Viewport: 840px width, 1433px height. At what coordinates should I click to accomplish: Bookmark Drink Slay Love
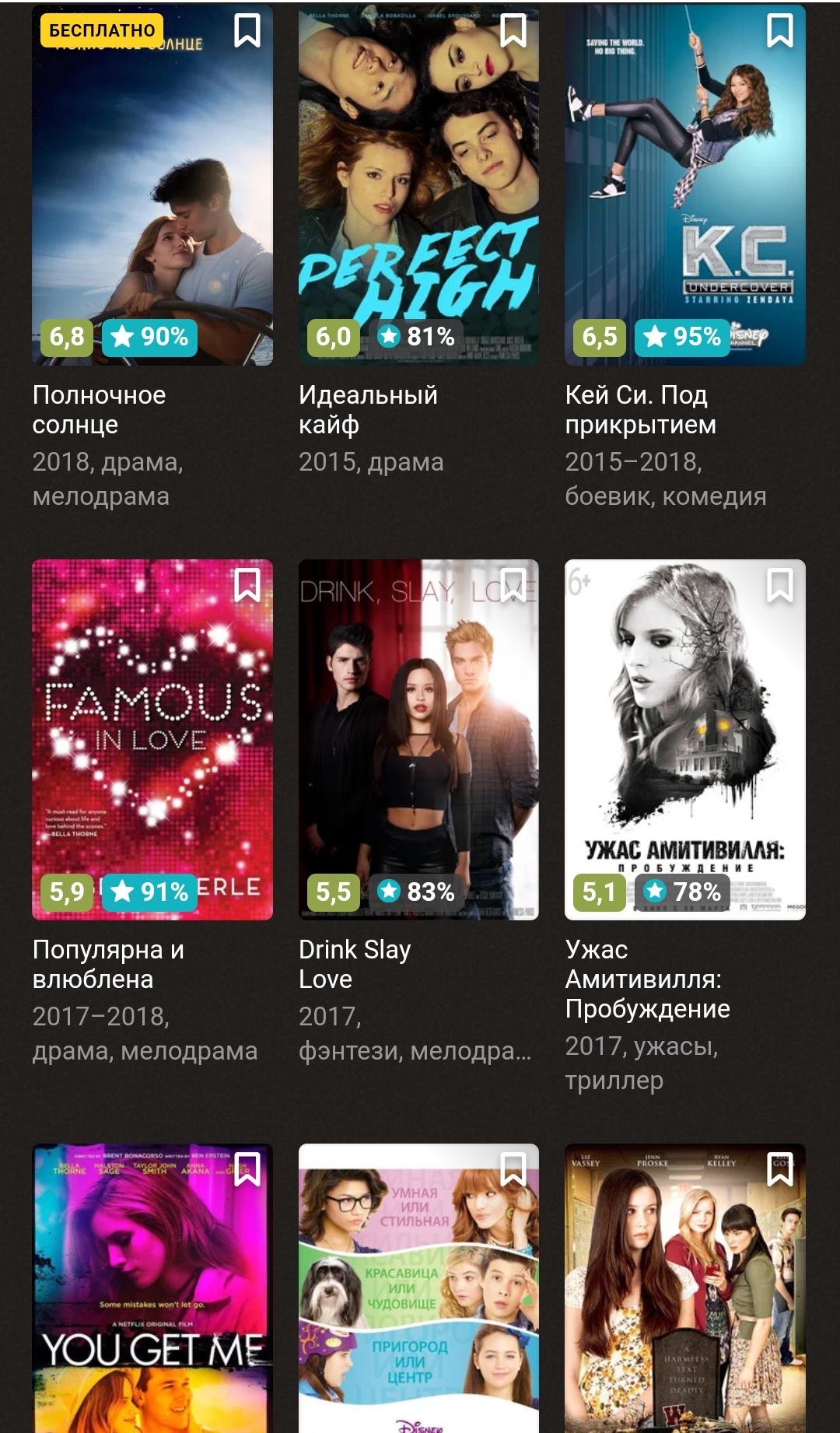[x=513, y=585]
